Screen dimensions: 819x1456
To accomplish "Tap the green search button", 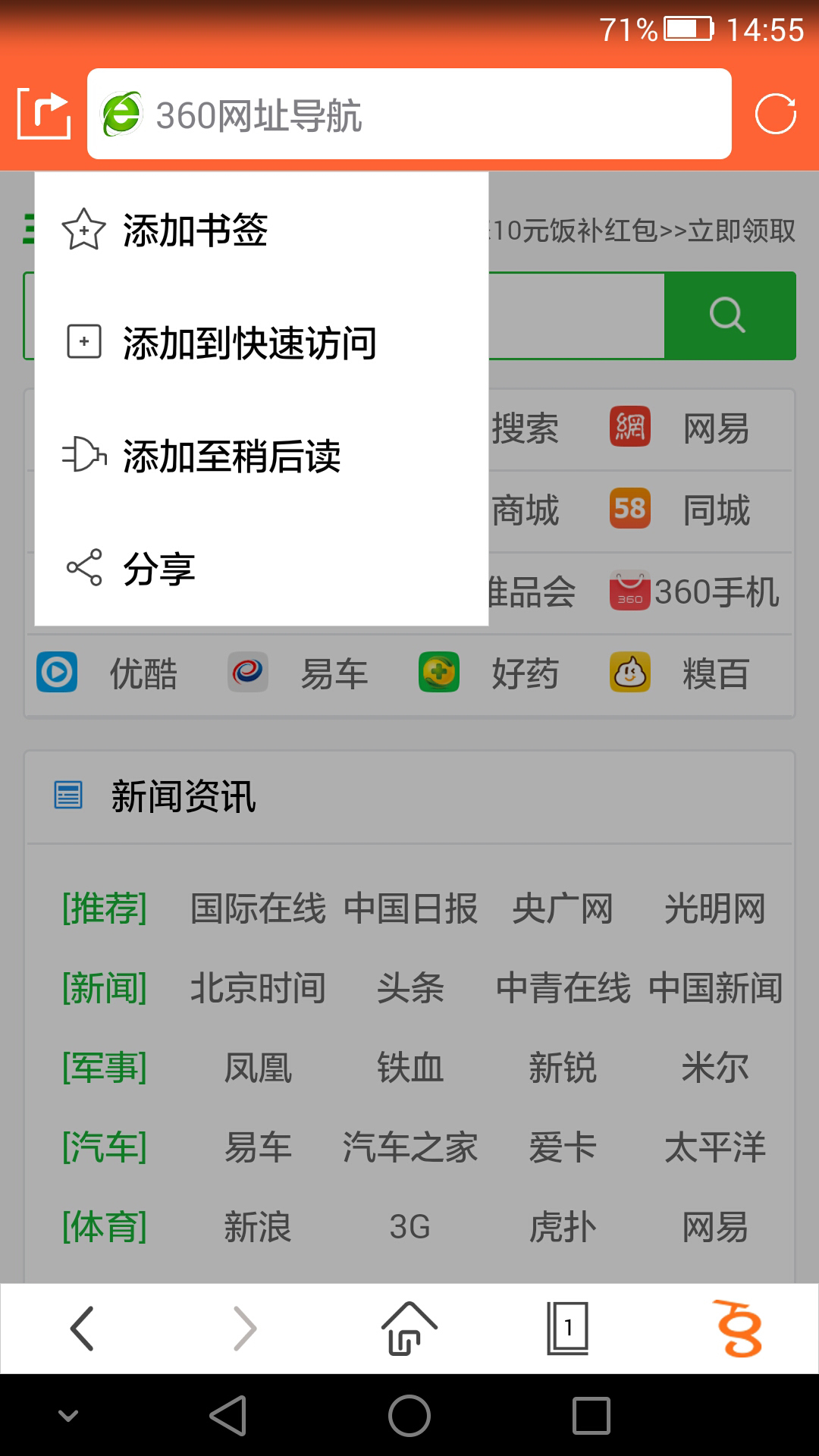I will (x=730, y=315).
